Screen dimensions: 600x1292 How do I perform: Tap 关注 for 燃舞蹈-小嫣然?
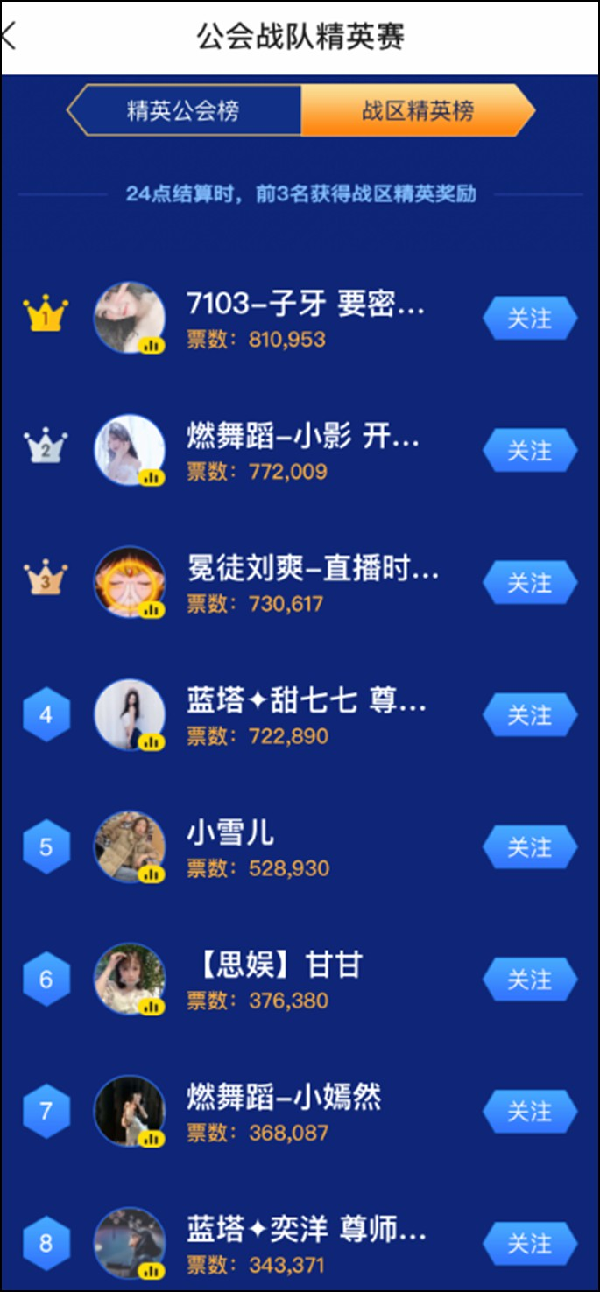point(530,1111)
